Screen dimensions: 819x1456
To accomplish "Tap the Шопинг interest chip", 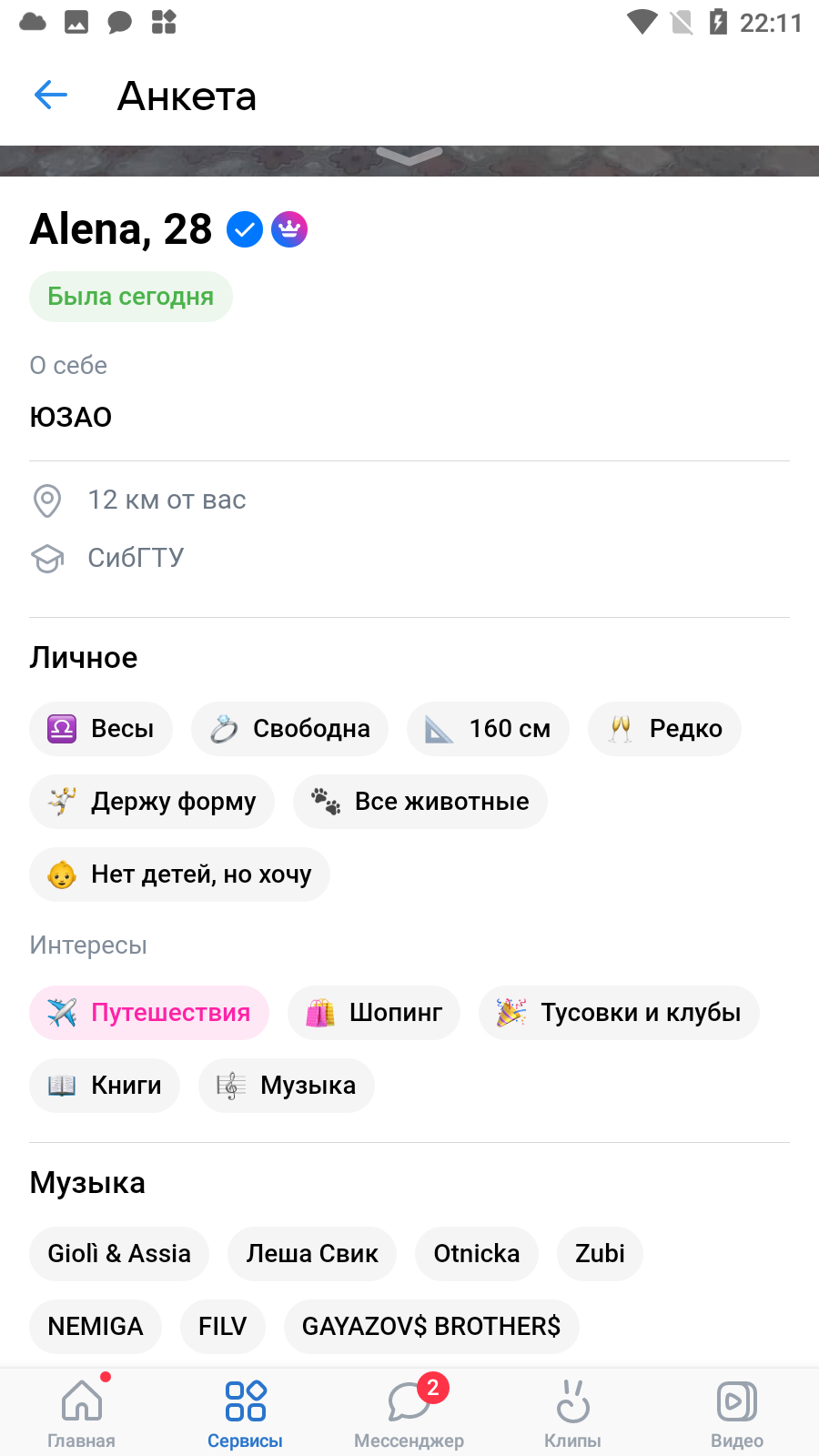I will (374, 1013).
